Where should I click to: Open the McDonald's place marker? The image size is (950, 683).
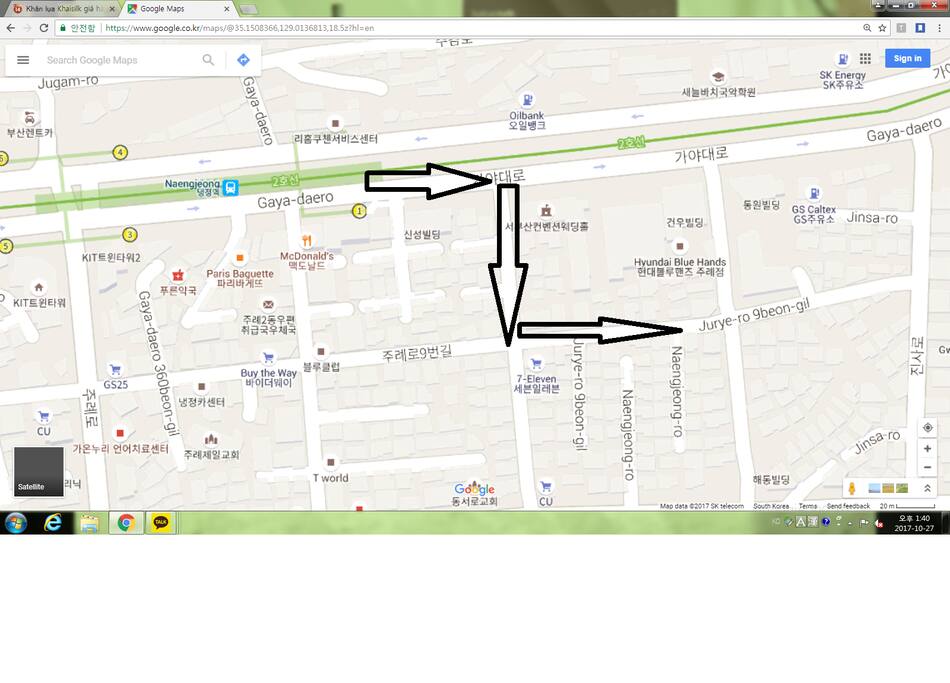coord(308,241)
